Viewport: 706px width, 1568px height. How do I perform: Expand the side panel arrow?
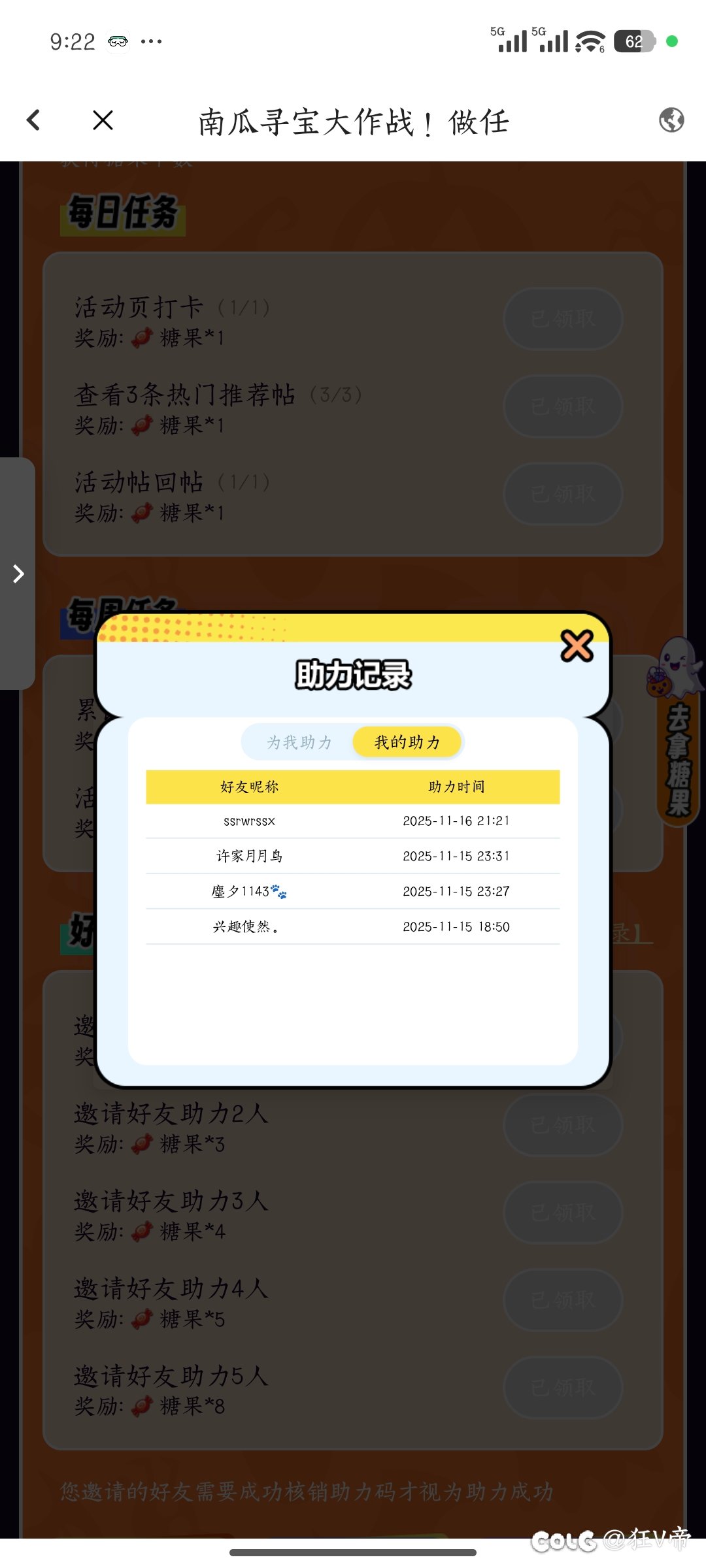click(x=18, y=574)
